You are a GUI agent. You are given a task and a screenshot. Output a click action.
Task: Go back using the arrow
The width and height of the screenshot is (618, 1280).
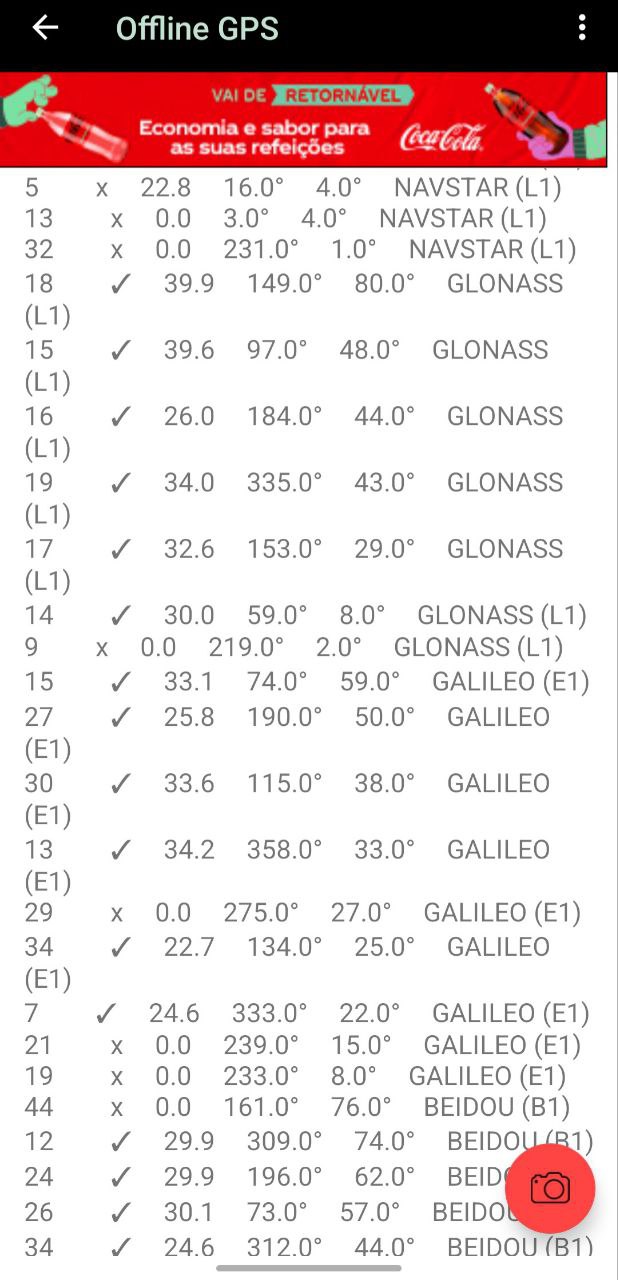pos(45,28)
